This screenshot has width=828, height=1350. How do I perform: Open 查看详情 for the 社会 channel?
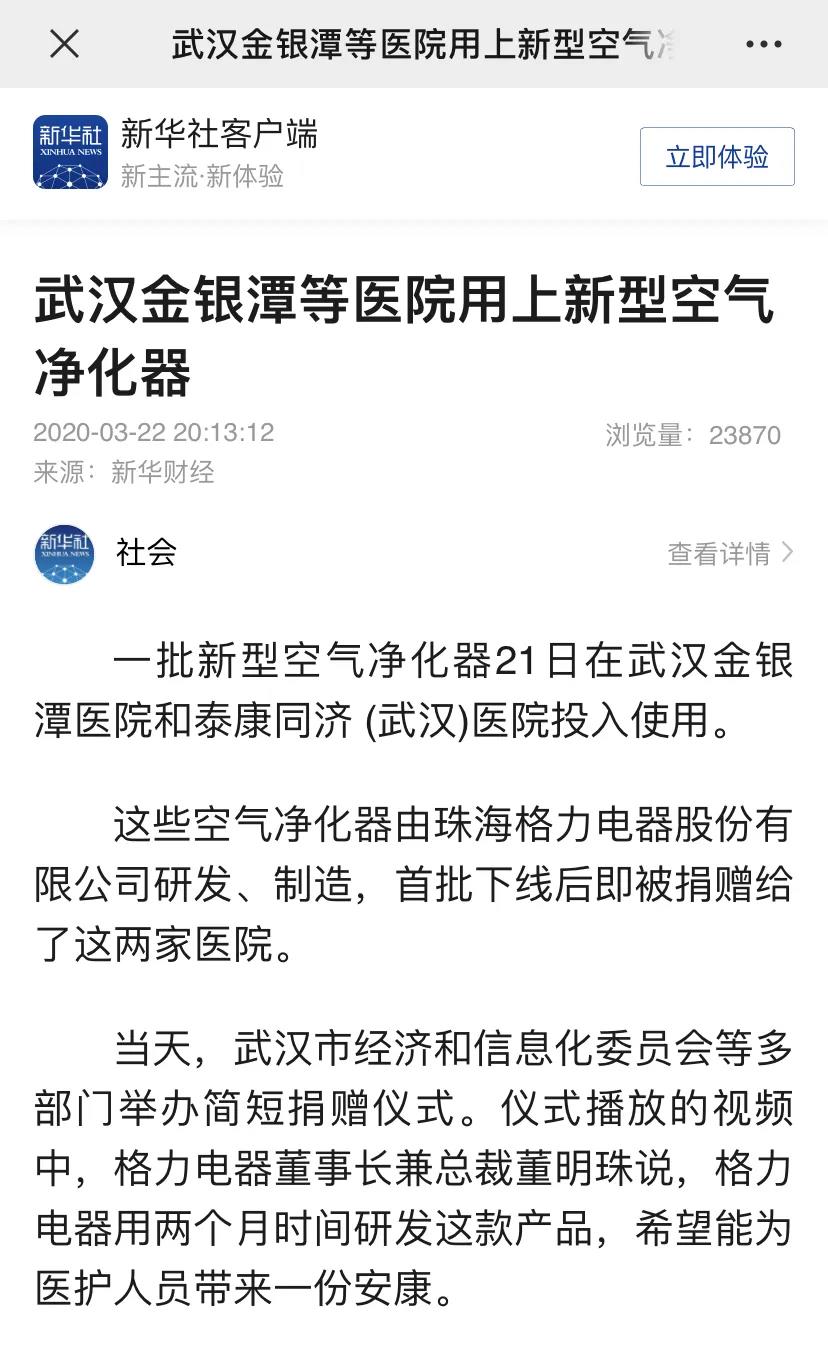pos(730,553)
